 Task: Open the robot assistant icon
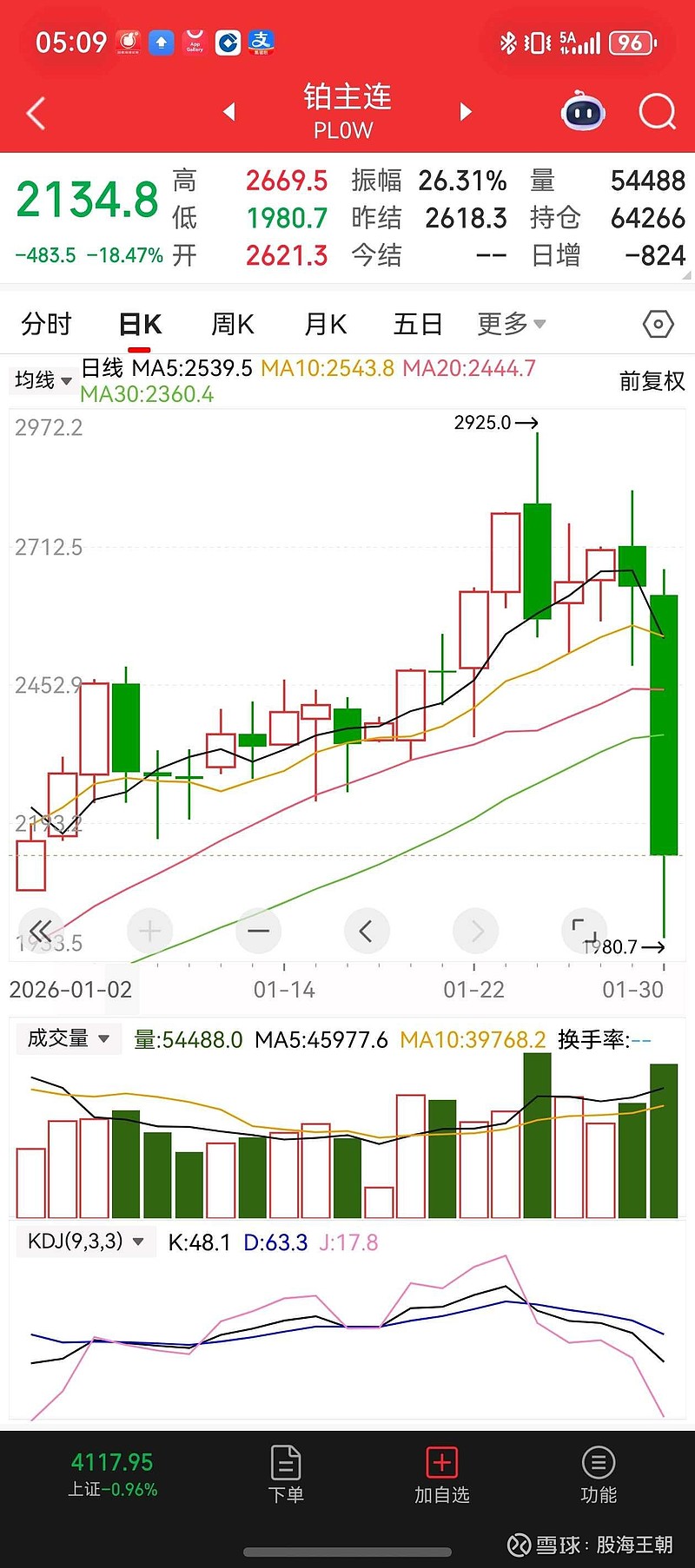click(x=583, y=112)
